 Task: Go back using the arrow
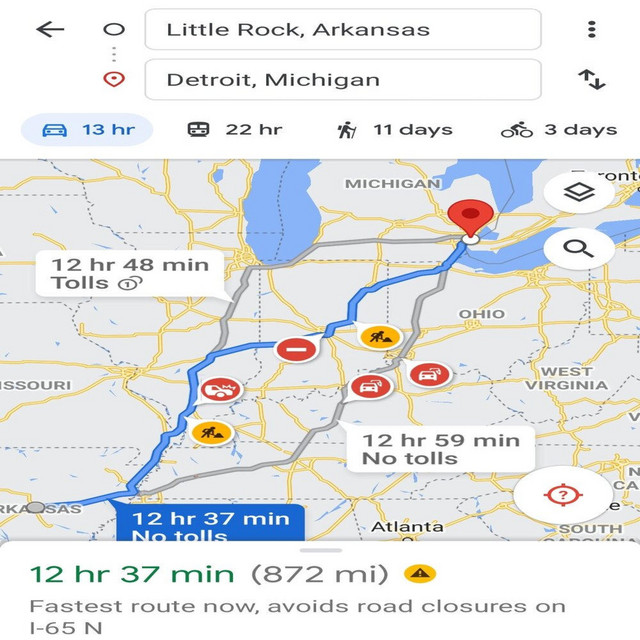coord(49,29)
